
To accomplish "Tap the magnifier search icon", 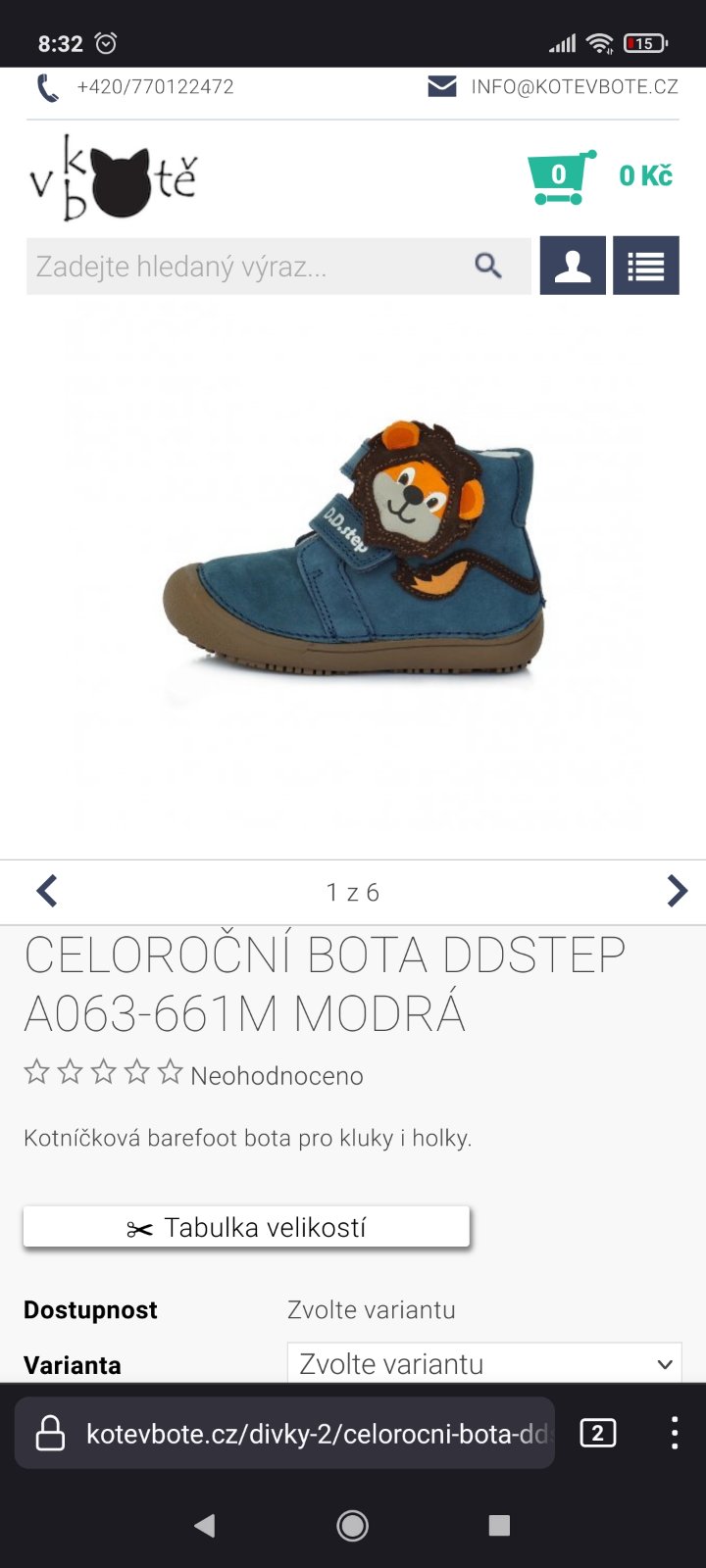I will (488, 266).
